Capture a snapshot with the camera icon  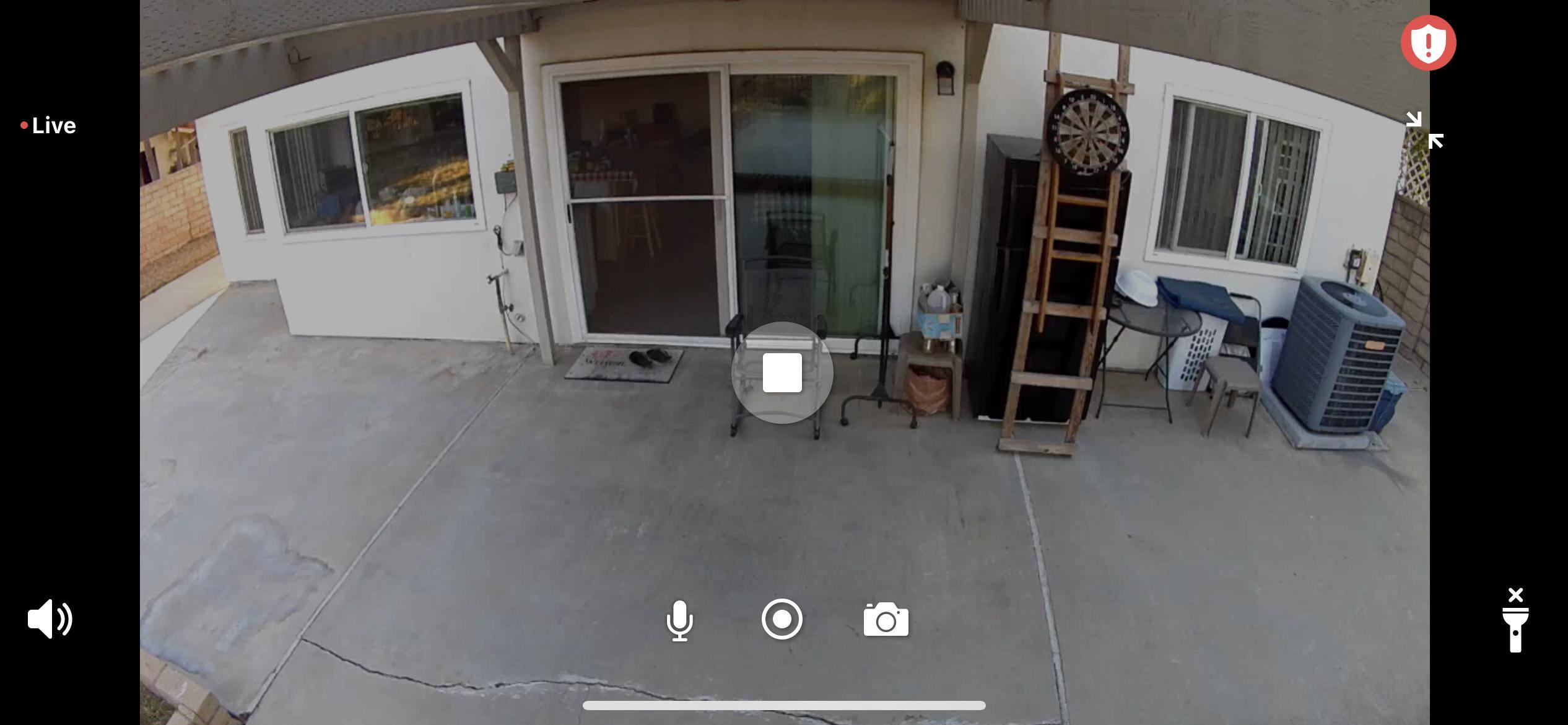point(886,620)
